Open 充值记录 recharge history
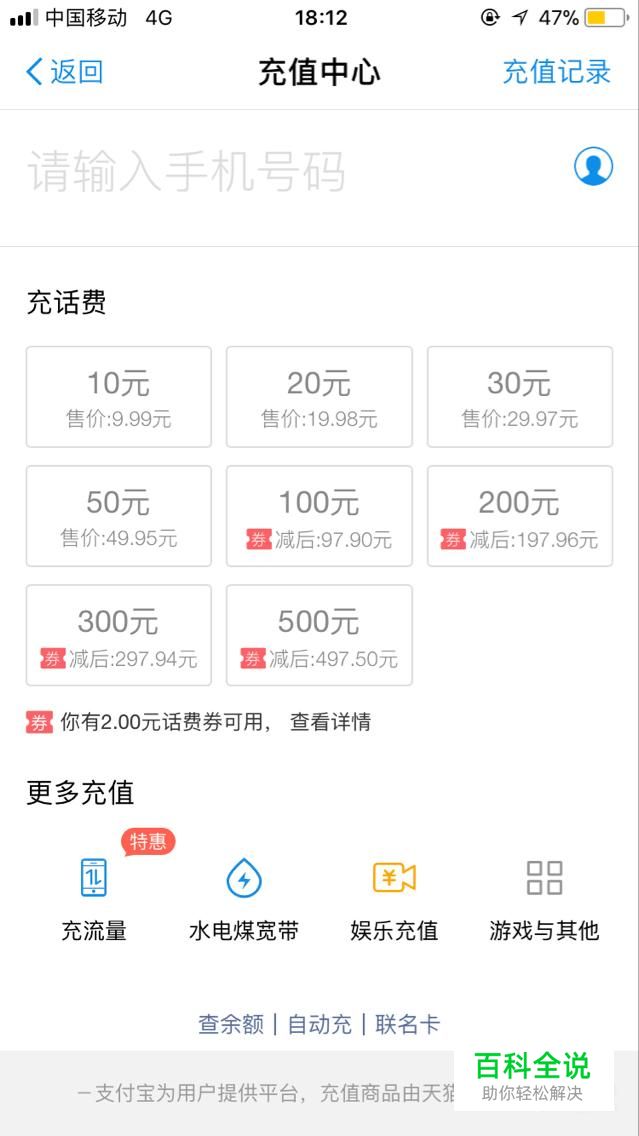639x1136 pixels. (556, 72)
